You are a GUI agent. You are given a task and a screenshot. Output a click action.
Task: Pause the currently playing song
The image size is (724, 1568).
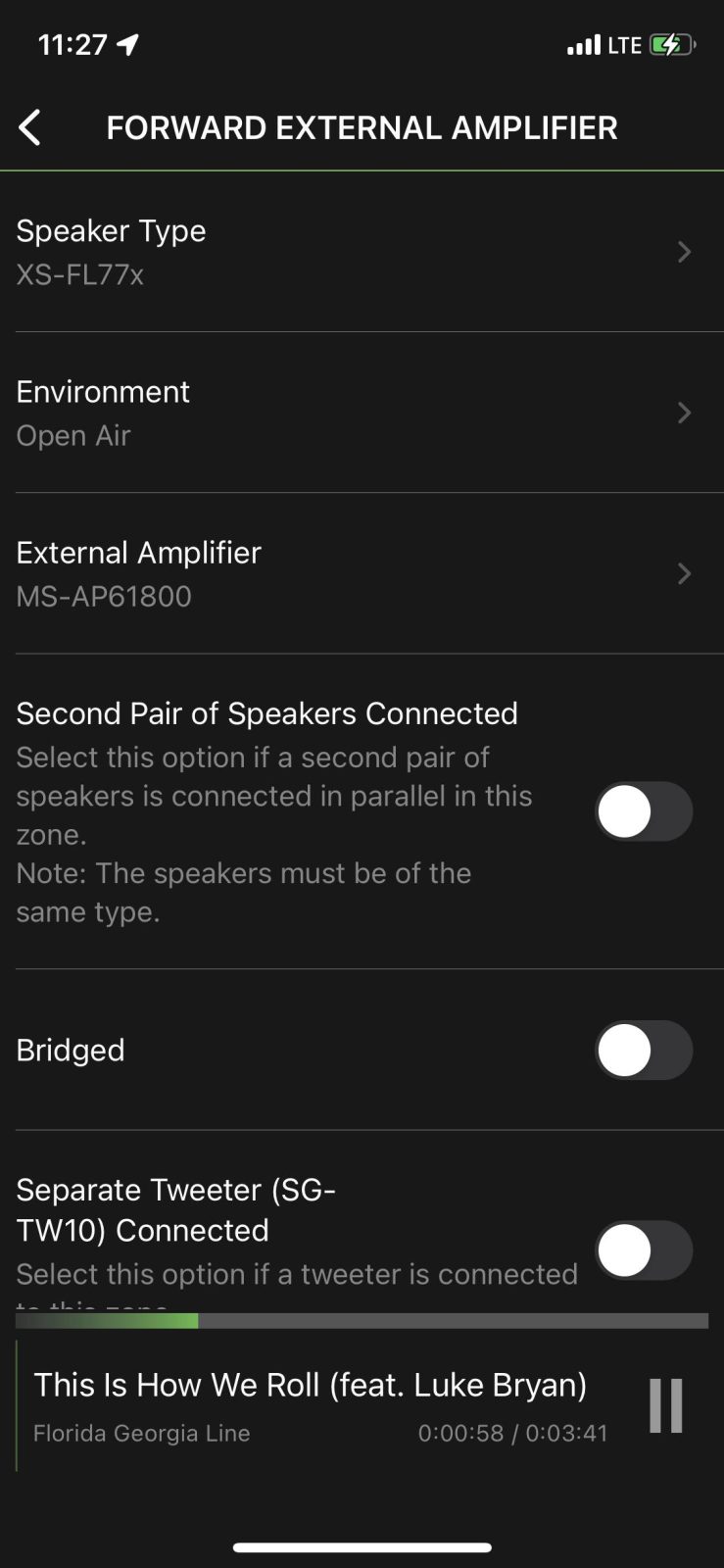tap(665, 1405)
